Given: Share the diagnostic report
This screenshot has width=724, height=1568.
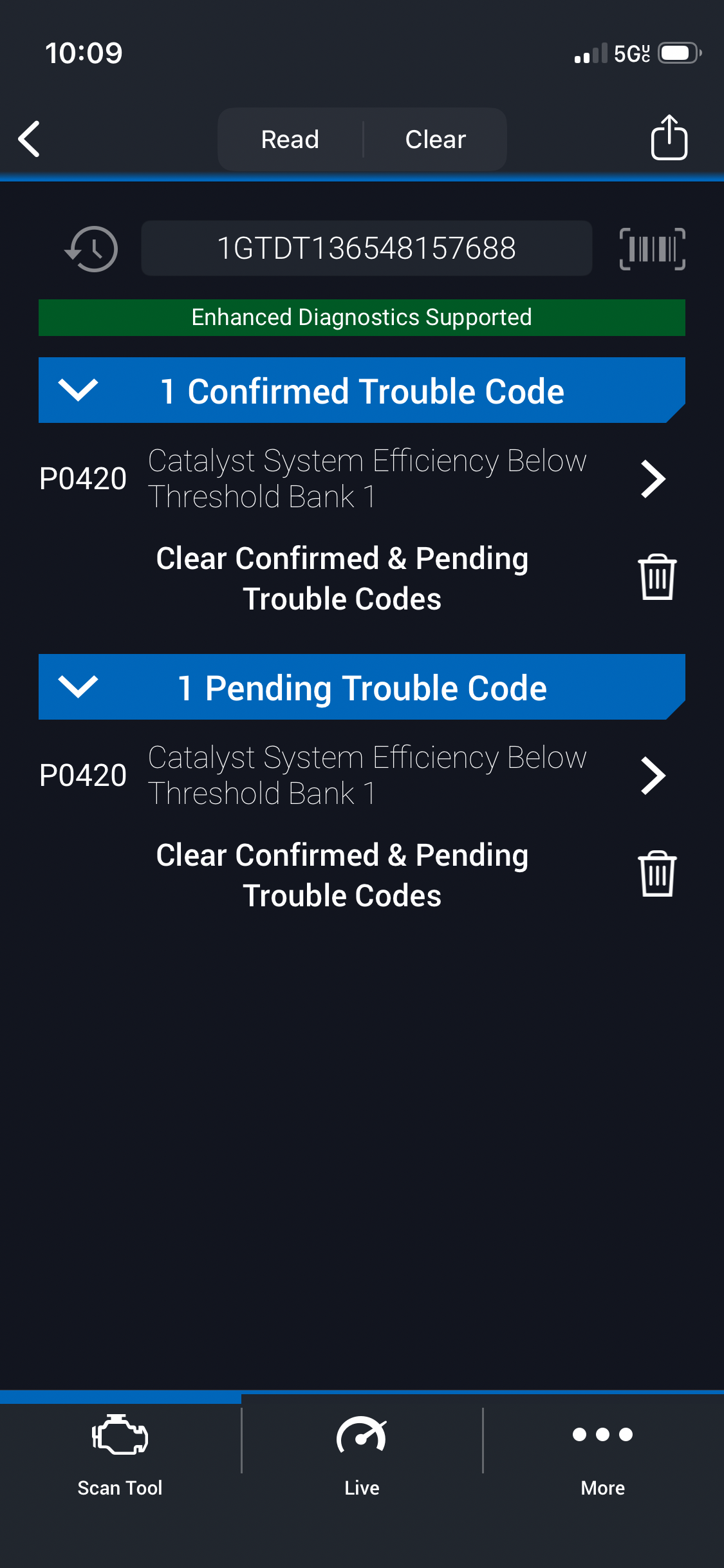Looking at the screenshot, I should [669, 138].
